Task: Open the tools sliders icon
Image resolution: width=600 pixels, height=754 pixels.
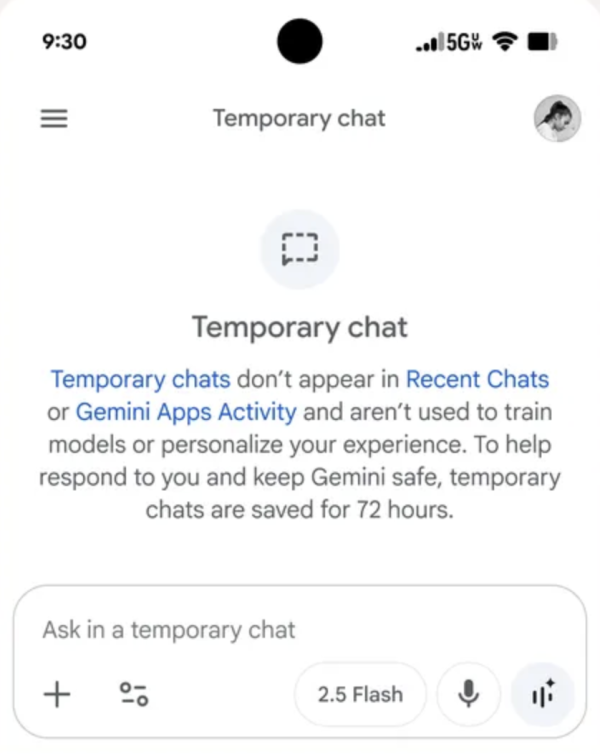Action: [133, 693]
